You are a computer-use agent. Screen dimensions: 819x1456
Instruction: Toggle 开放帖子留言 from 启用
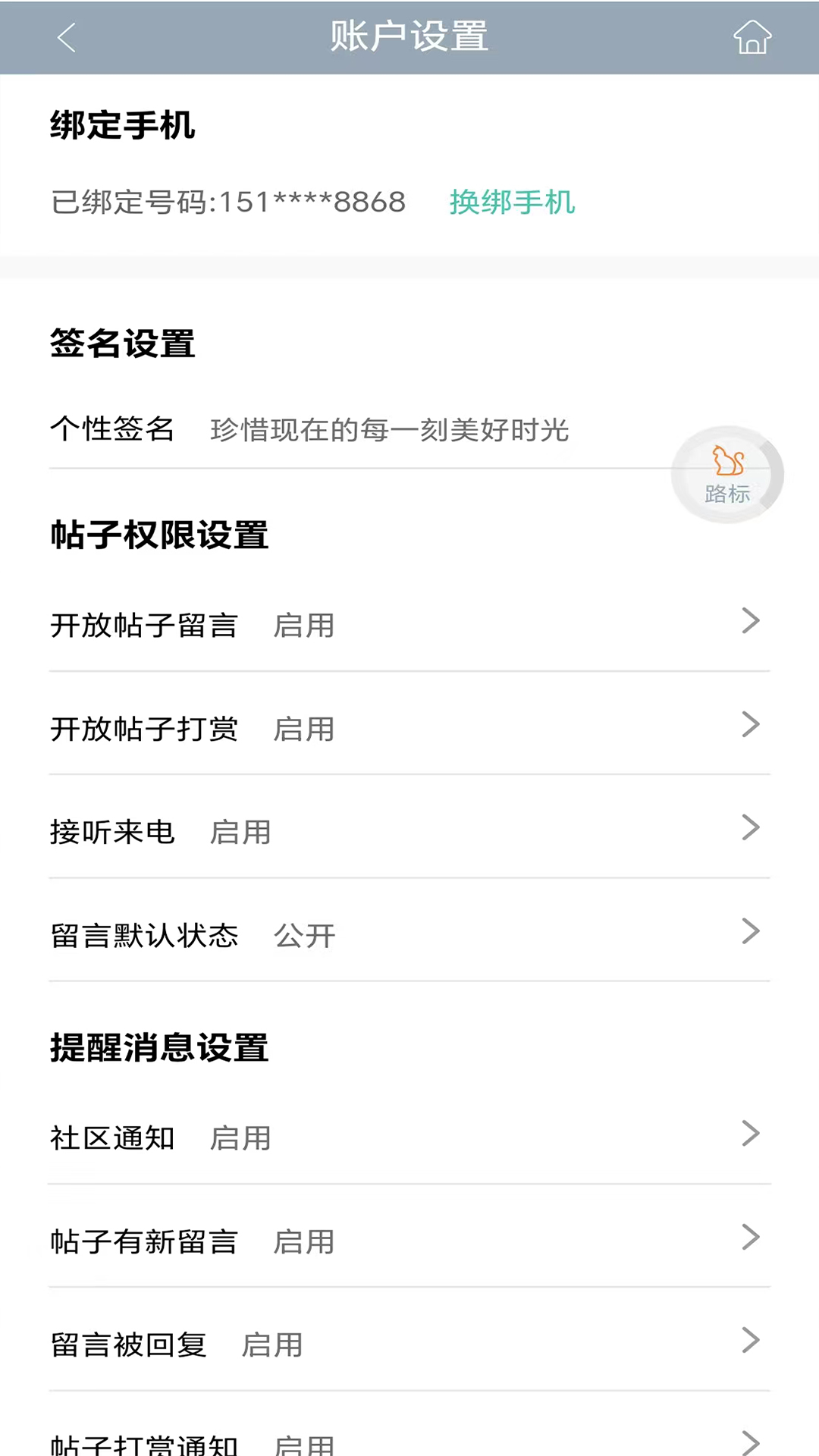click(x=303, y=626)
